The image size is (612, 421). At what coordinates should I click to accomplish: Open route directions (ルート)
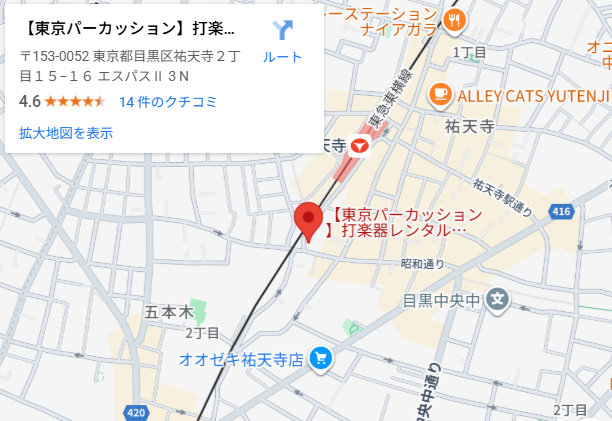282,40
